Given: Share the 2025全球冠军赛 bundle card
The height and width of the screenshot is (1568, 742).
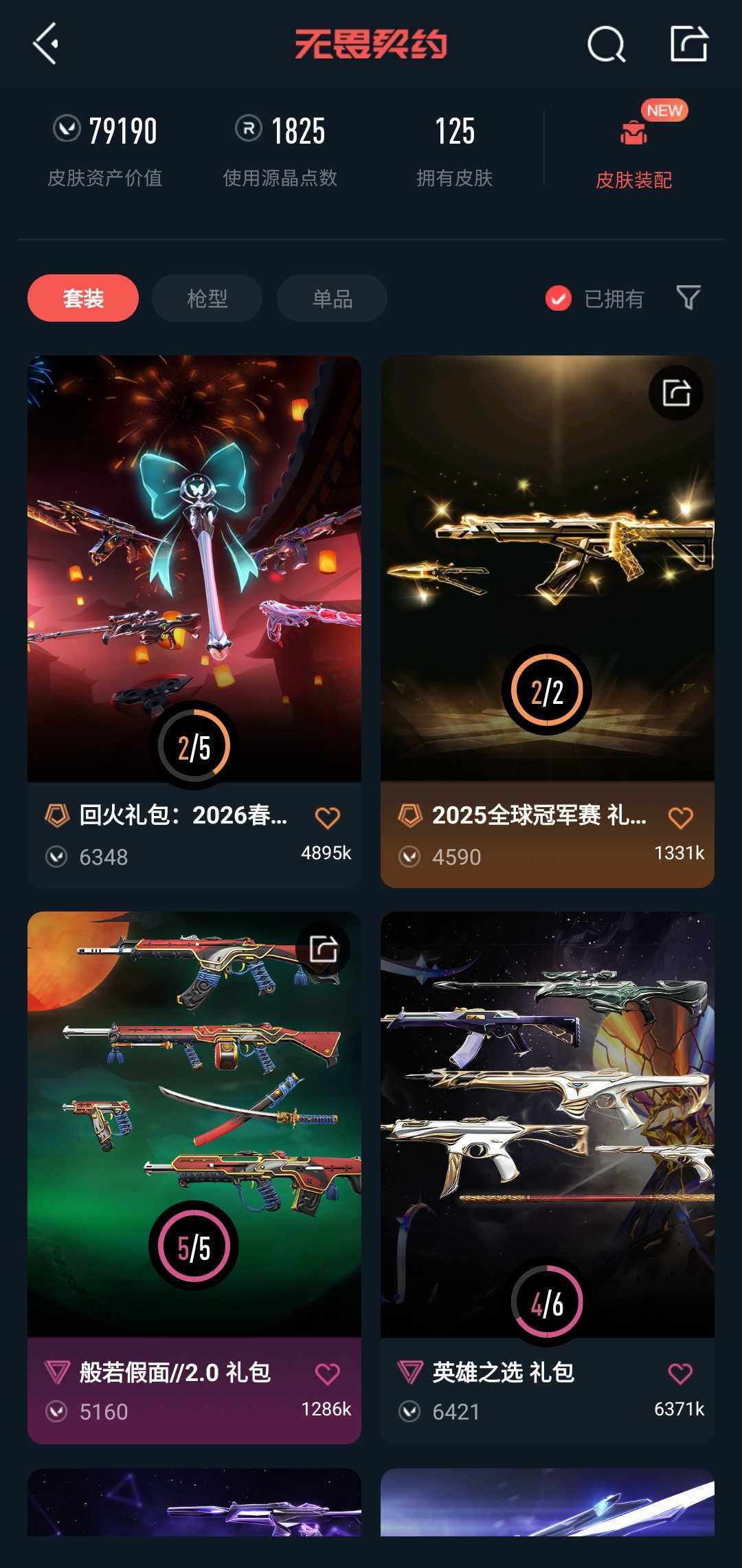Looking at the screenshot, I should pos(676,393).
